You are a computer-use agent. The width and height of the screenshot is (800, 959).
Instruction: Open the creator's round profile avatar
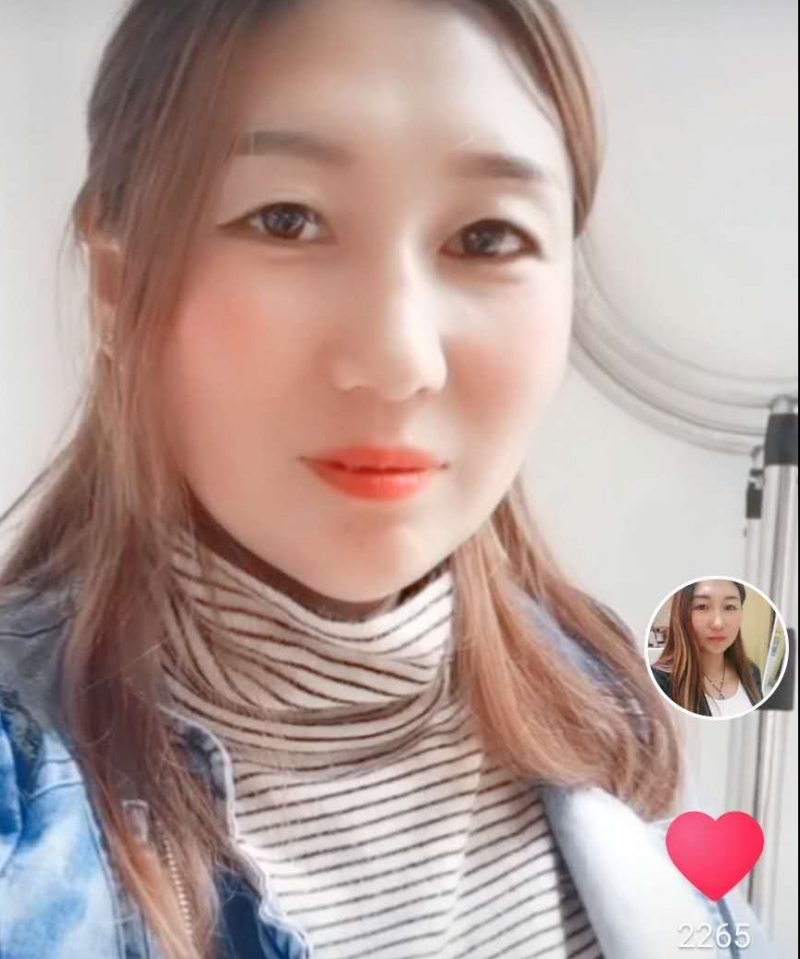(716, 647)
